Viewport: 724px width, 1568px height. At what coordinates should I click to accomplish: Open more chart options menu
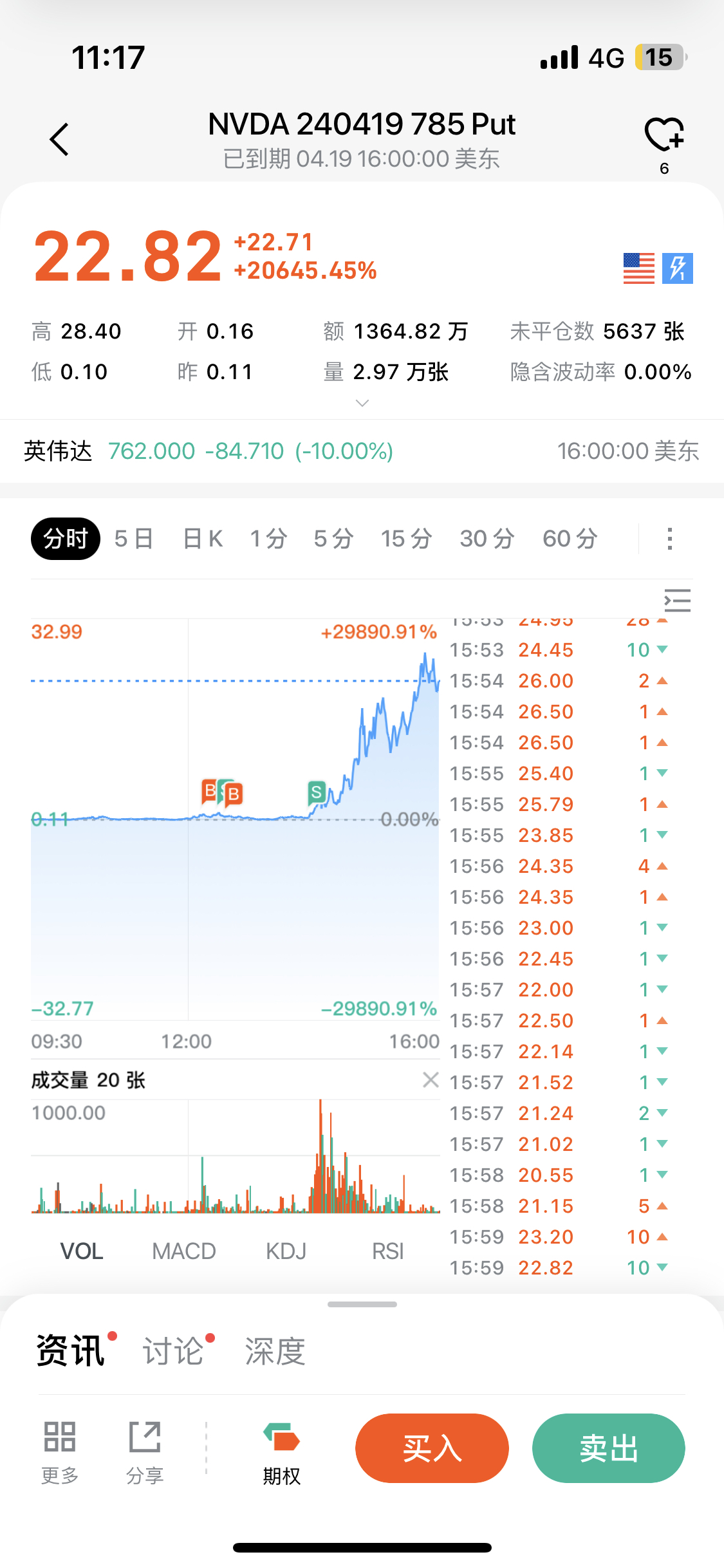pos(670,539)
